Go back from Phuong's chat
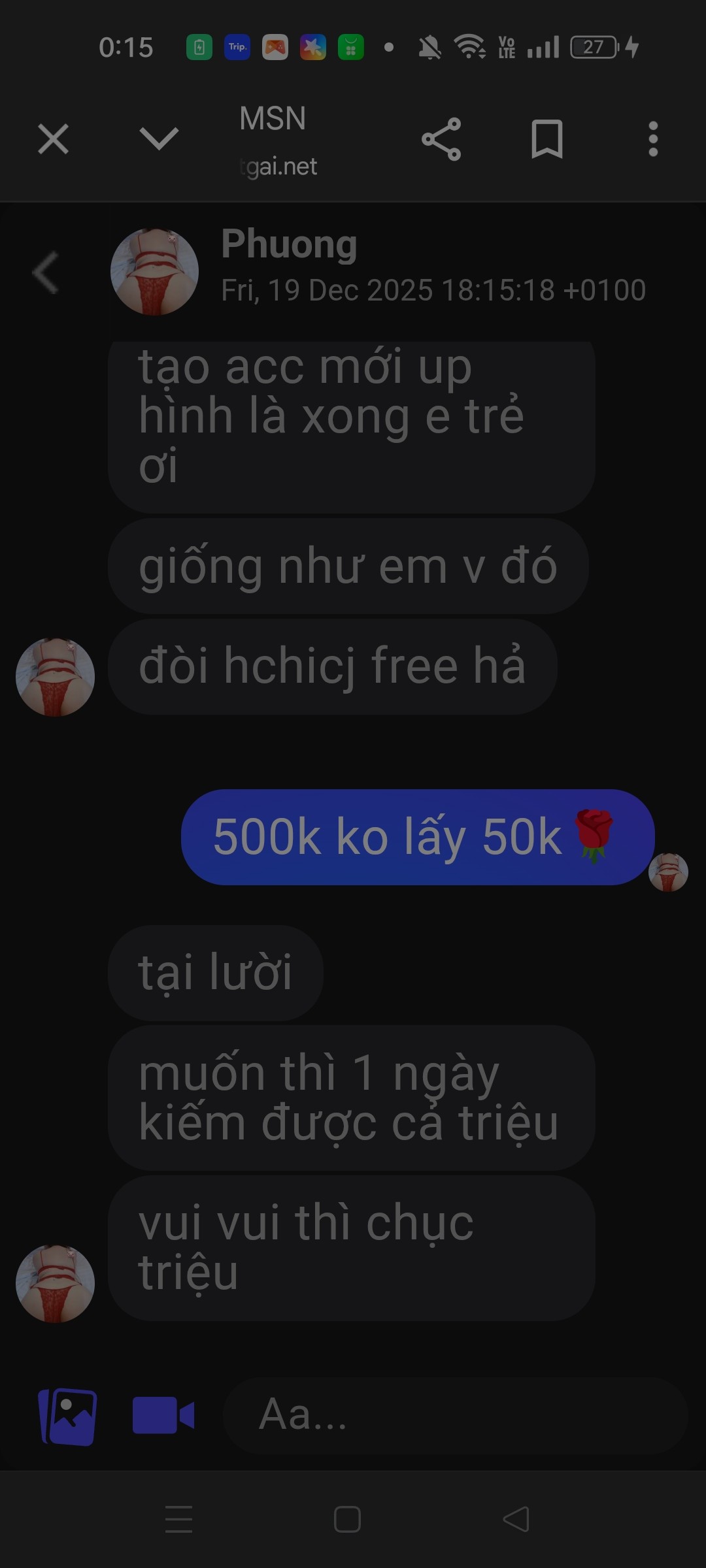 46,272
